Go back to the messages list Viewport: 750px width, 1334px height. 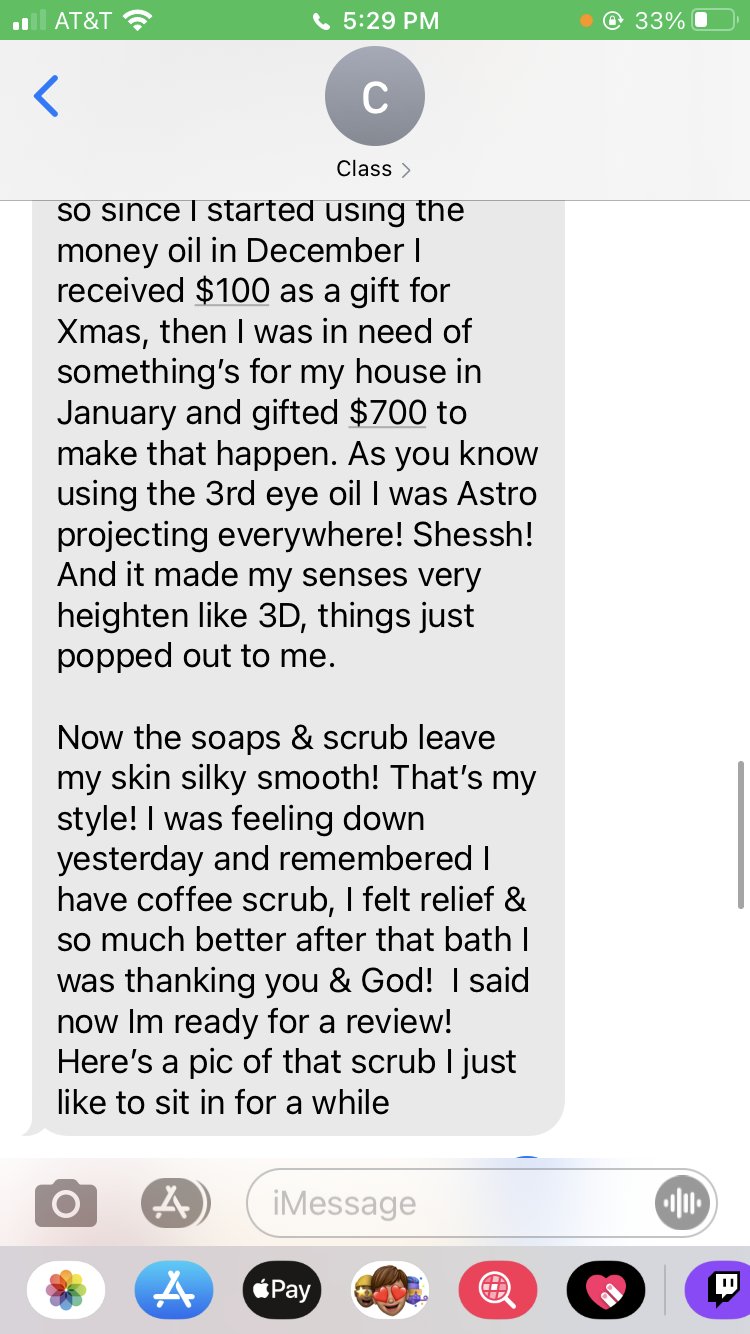point(46,96)
